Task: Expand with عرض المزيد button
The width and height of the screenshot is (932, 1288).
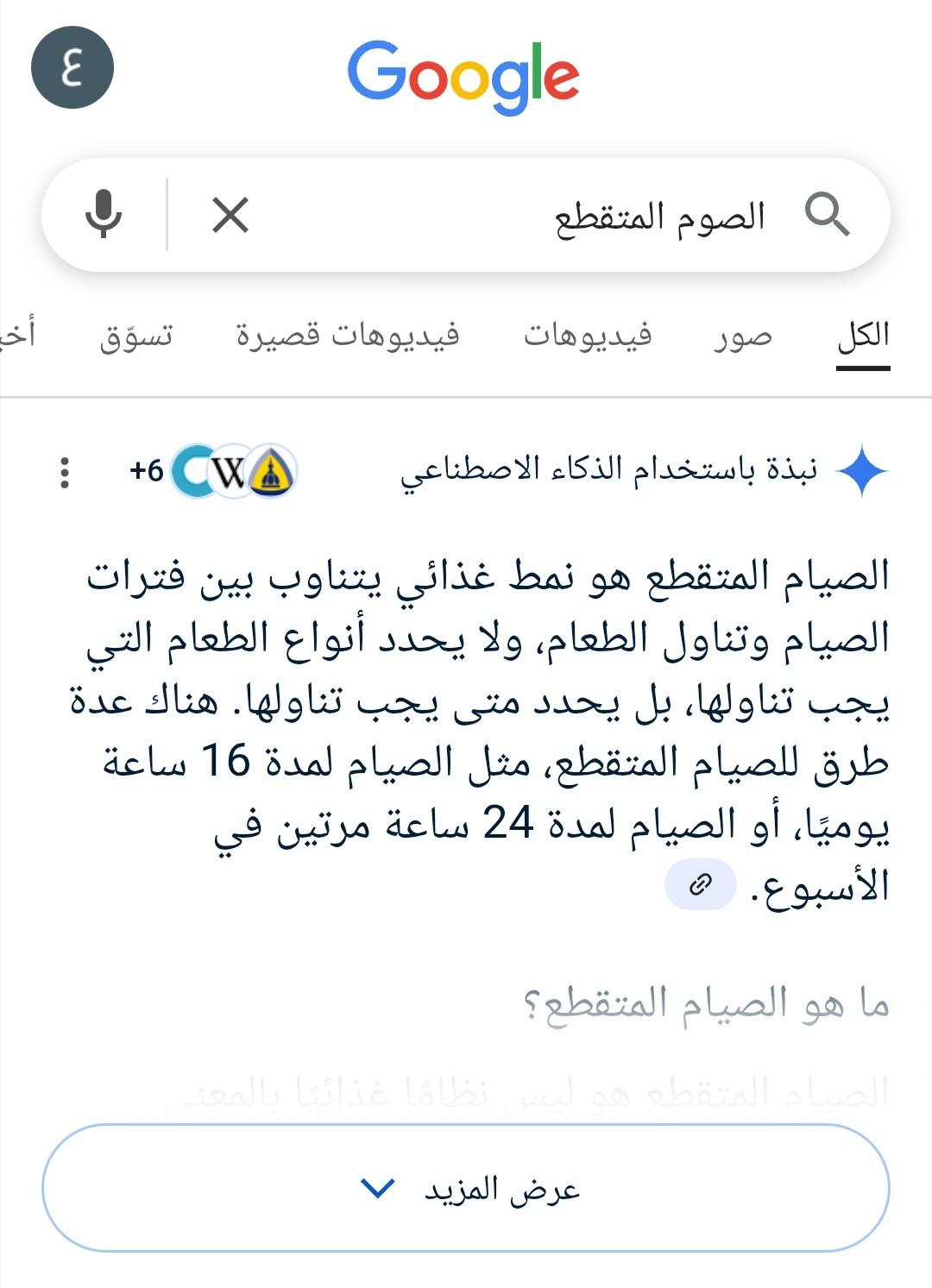Action: click(466, 1188)
